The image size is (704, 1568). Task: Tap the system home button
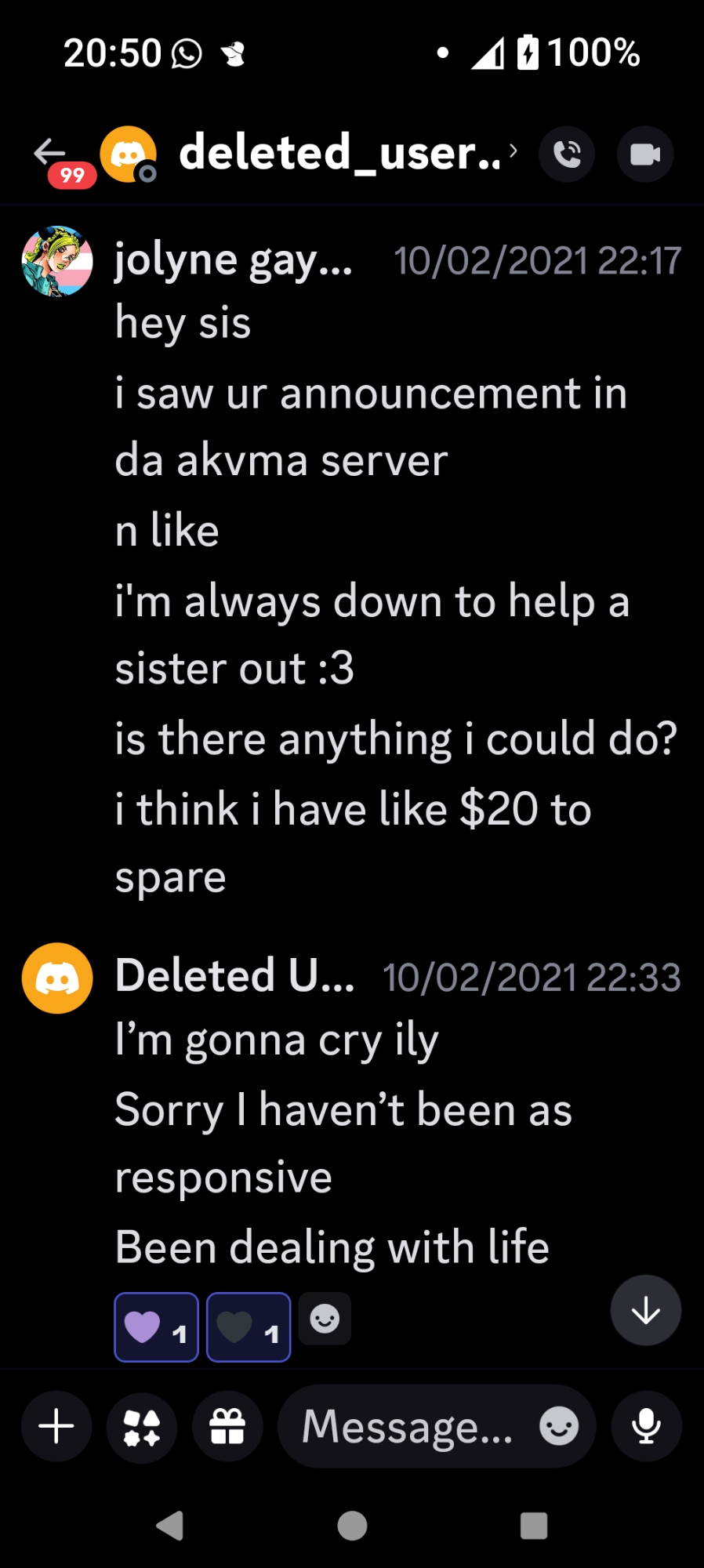coord(352,1526)
